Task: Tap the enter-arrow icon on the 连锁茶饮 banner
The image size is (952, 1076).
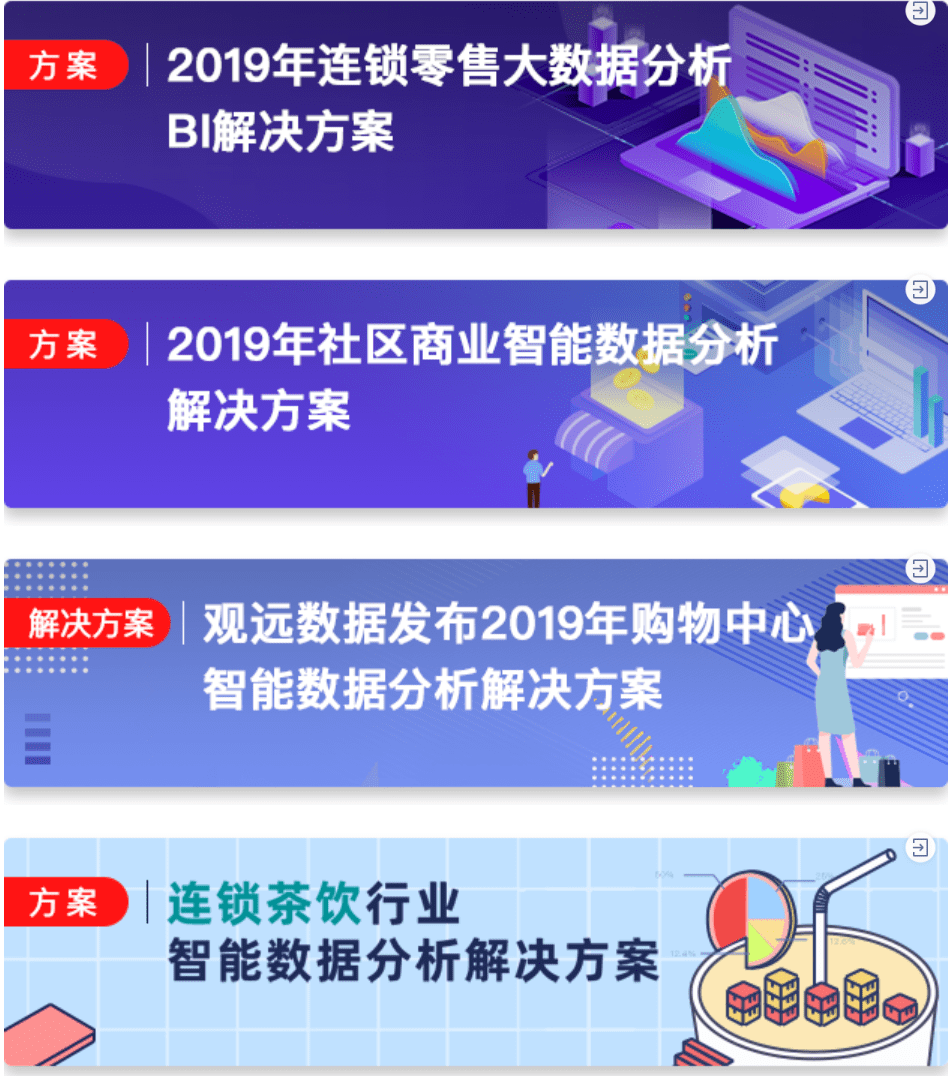Action: (x=919, y=848)
